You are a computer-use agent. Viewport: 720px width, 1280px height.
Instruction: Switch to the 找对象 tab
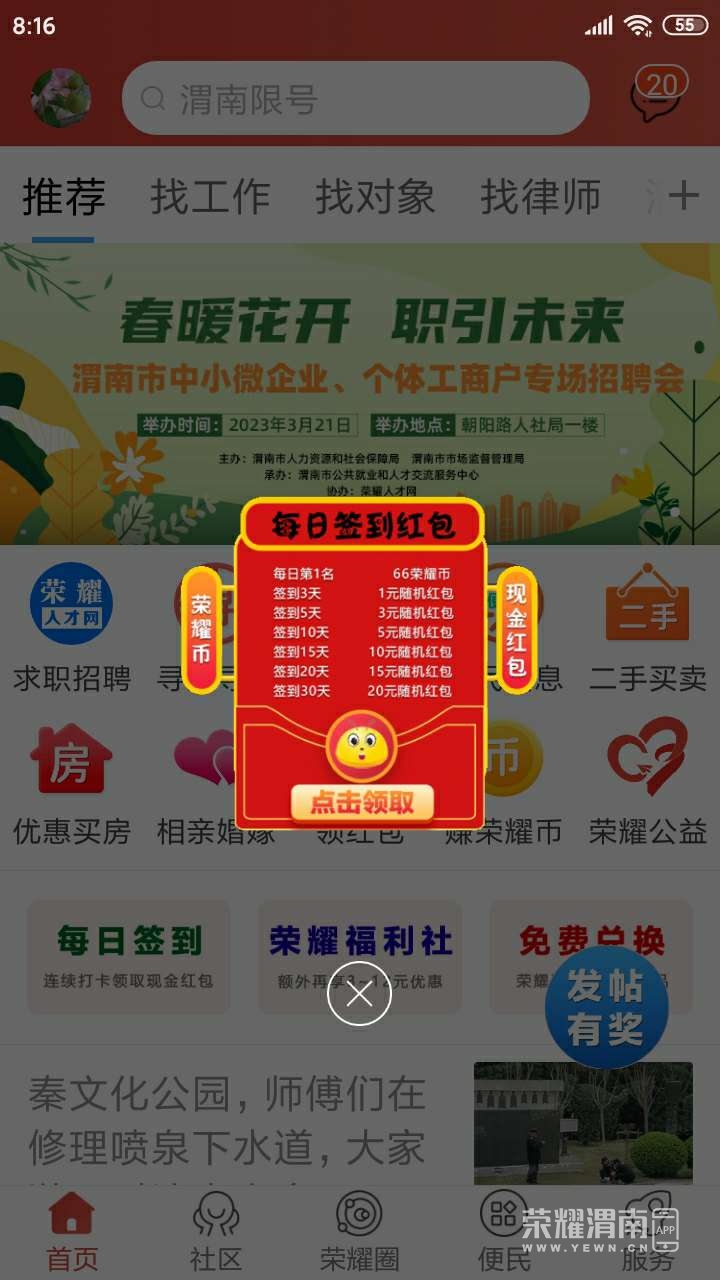[x=375, y=197]
